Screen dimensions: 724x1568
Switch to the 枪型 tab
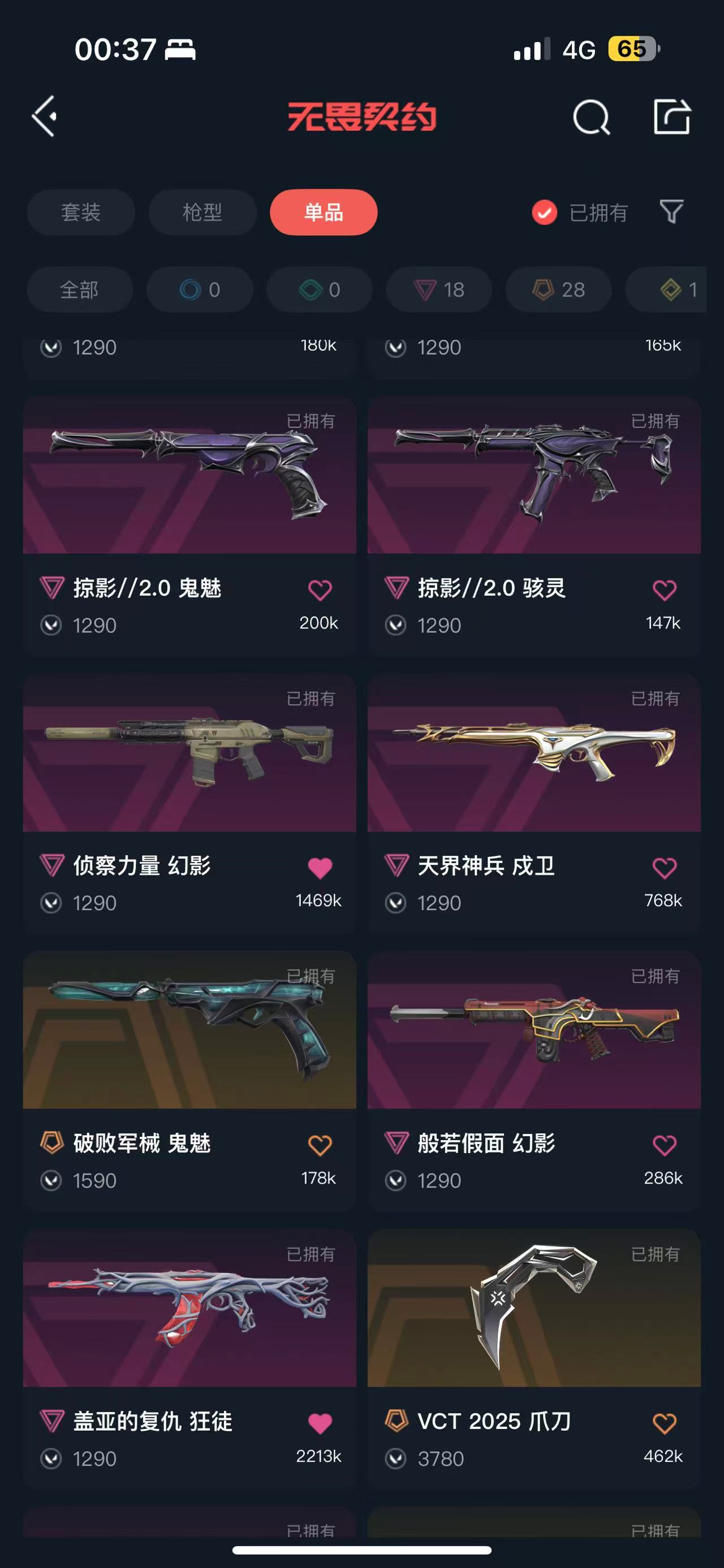pos(202,213)
